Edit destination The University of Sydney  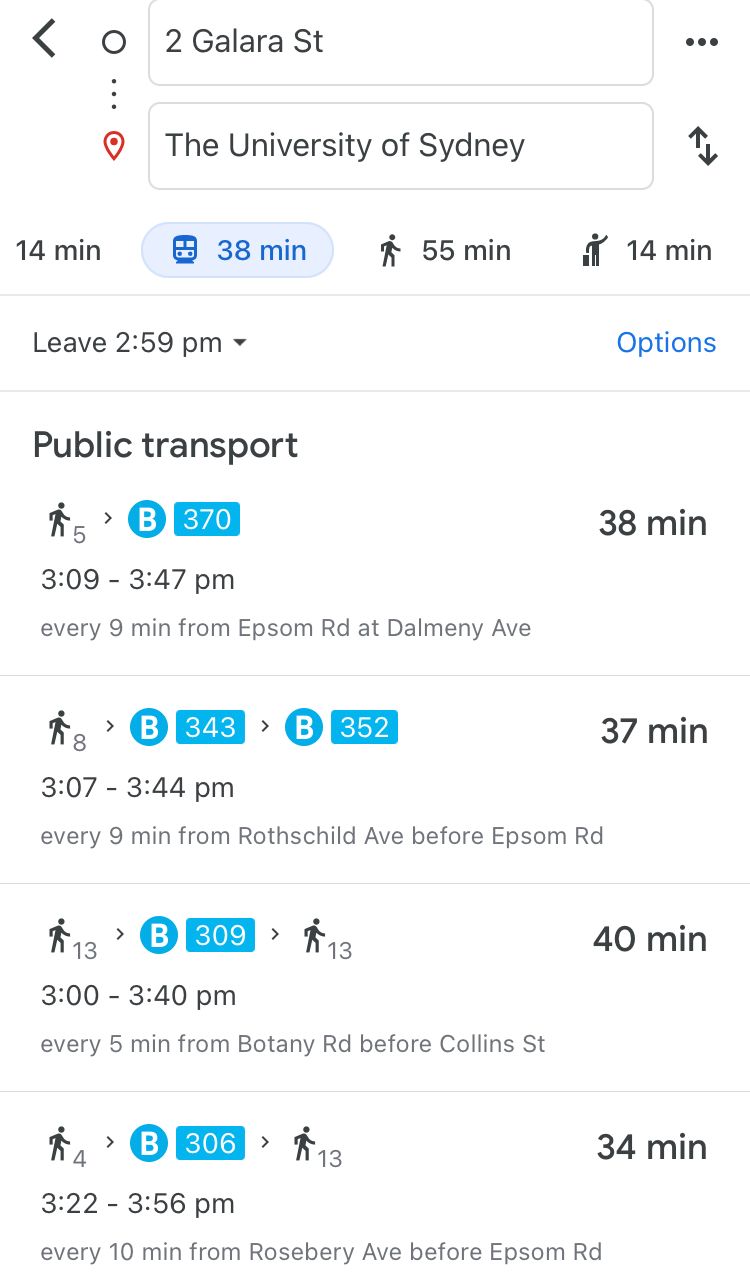tap(400, 146)
